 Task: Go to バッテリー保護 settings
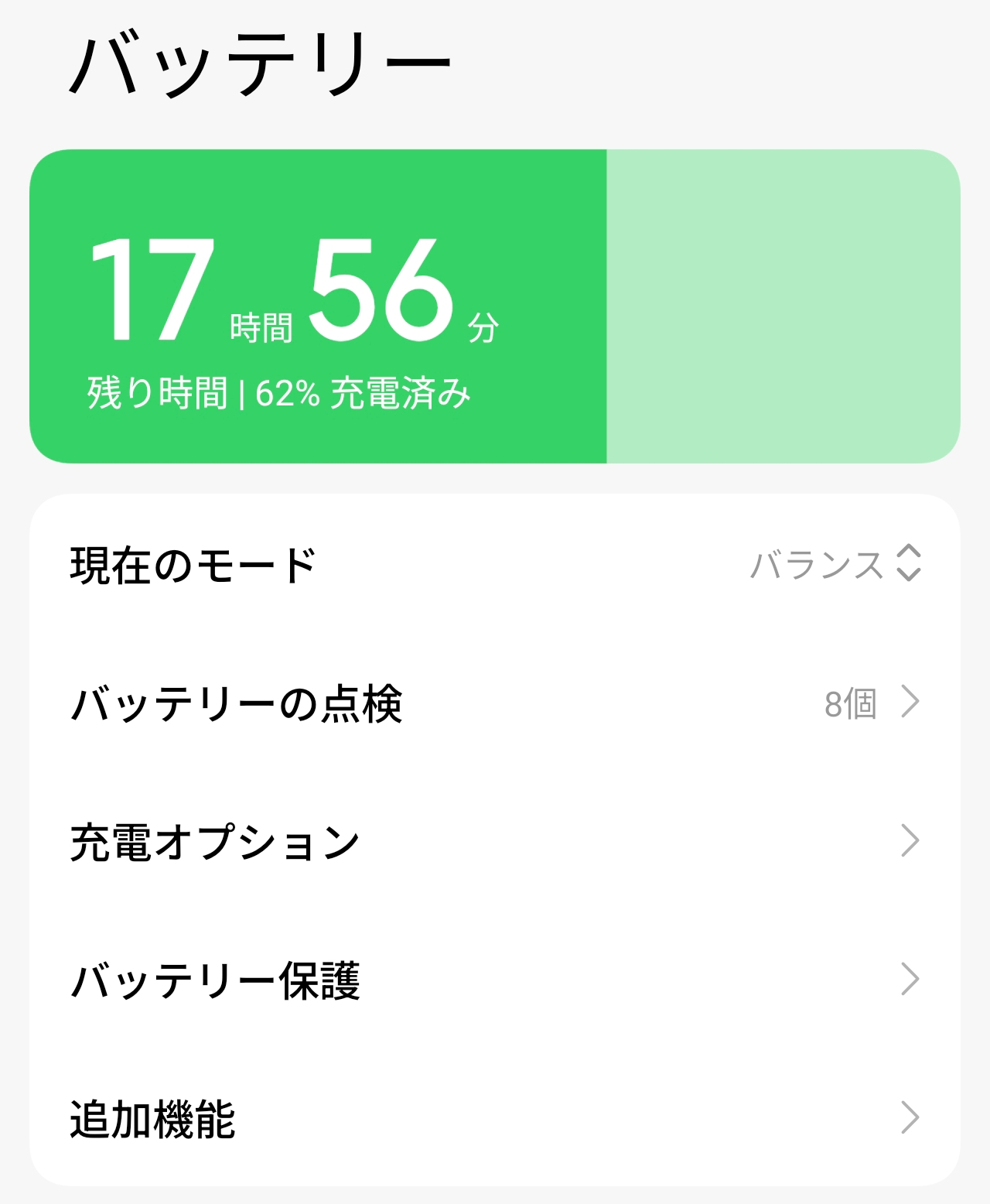[x=495, y=980]
